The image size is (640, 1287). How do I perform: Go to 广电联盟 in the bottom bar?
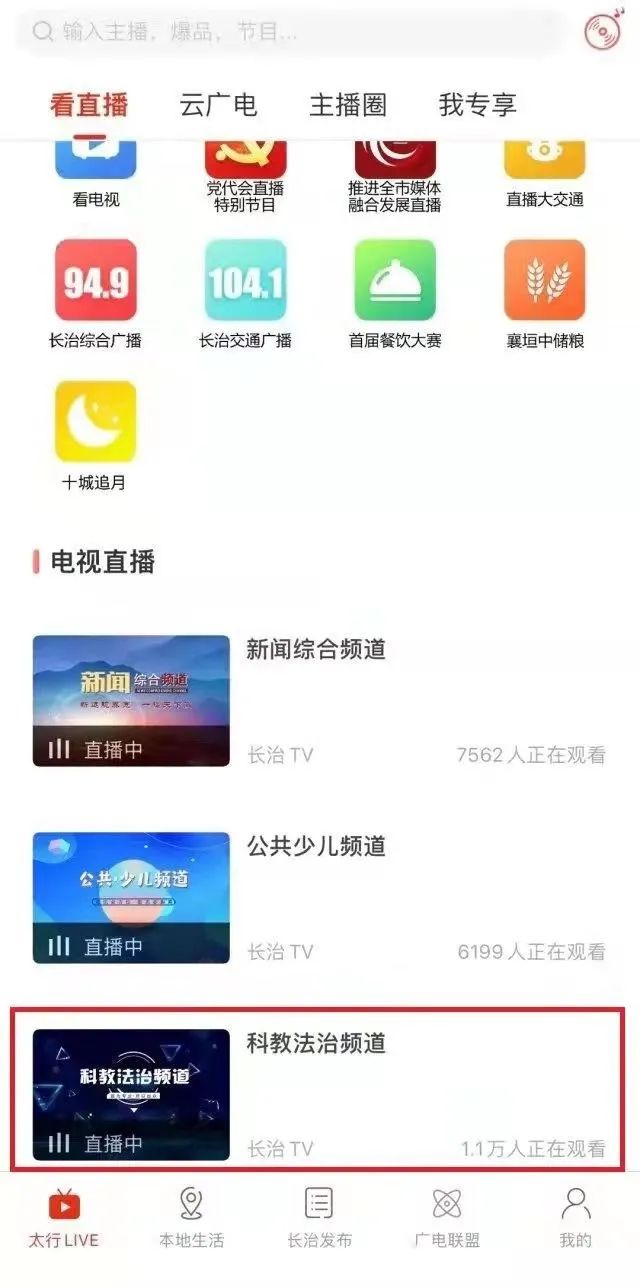[x=447, y=1218]
